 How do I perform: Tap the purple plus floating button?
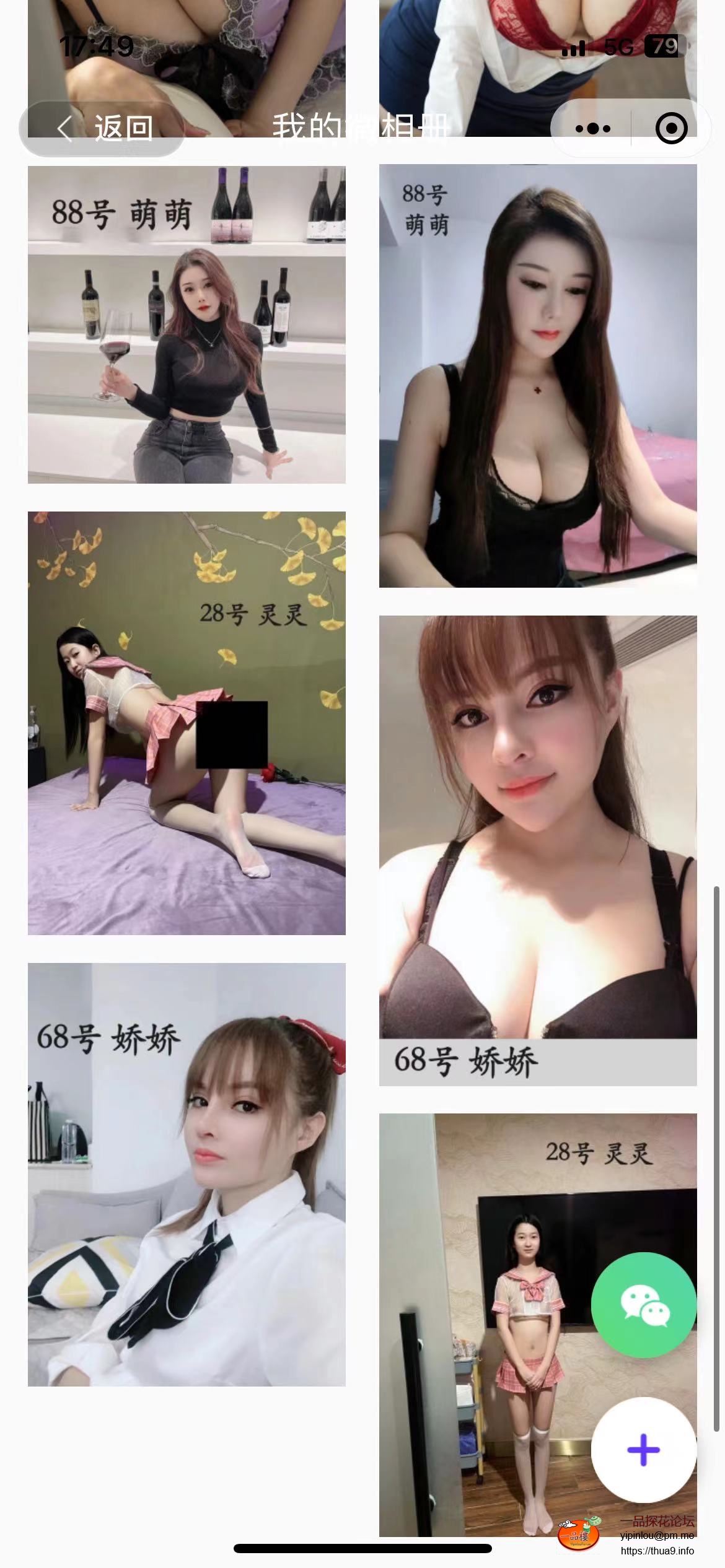click(x=644, y=1450)
